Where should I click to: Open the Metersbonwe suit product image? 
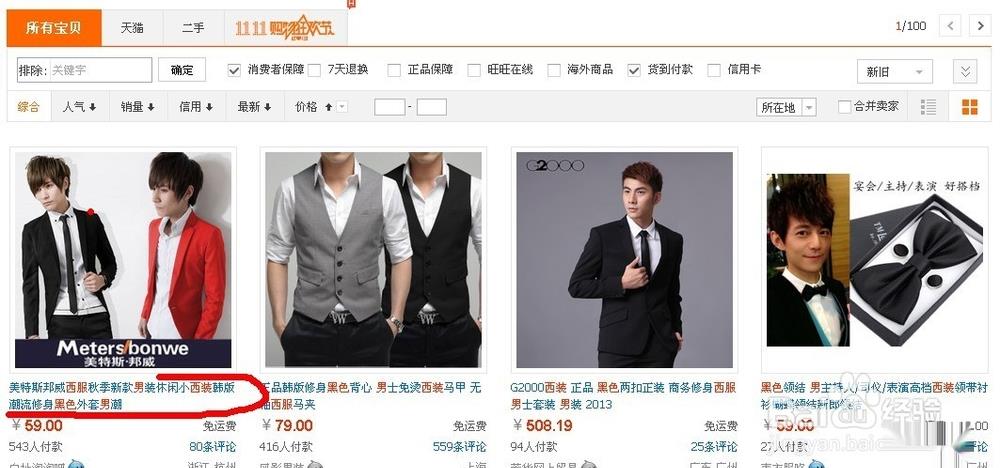(x=122, y=260)
